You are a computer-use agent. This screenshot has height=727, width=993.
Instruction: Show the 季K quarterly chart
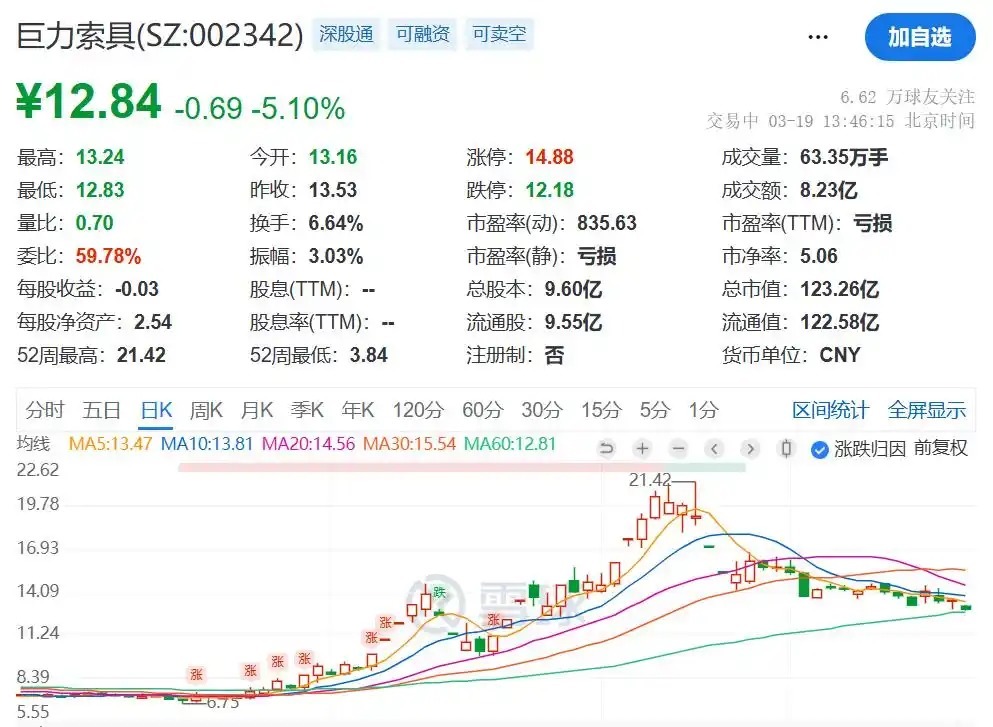click(308, 410)
